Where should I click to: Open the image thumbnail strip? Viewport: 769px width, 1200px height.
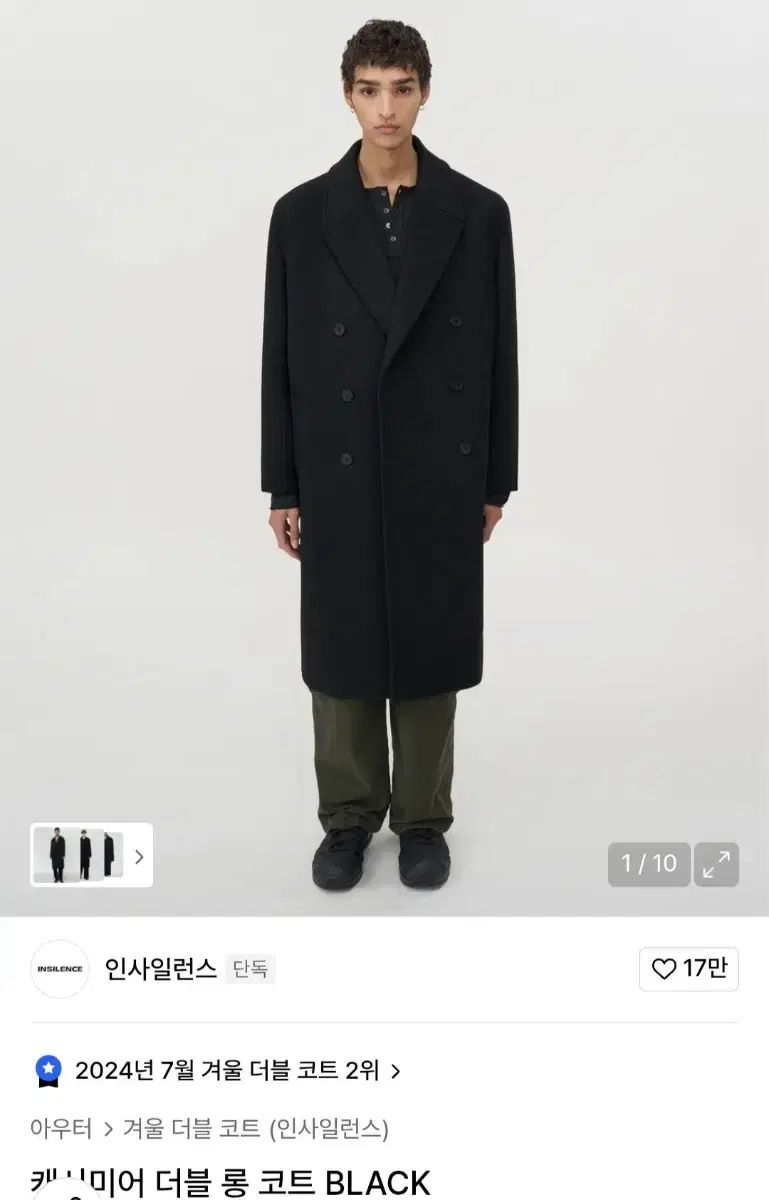pyautogui.click(x=91, y=855)
